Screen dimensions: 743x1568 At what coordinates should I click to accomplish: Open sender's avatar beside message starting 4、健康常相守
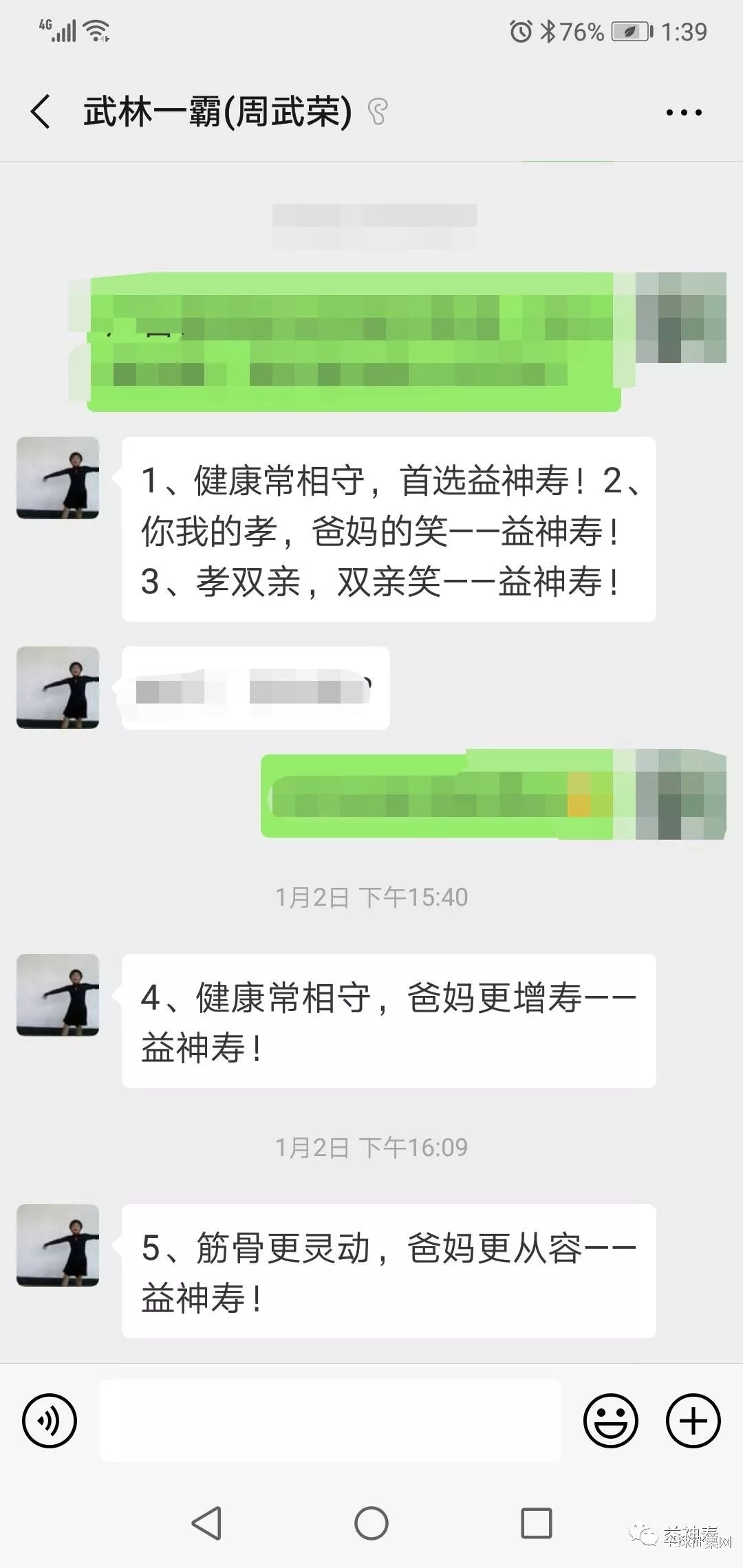[58, 994]
